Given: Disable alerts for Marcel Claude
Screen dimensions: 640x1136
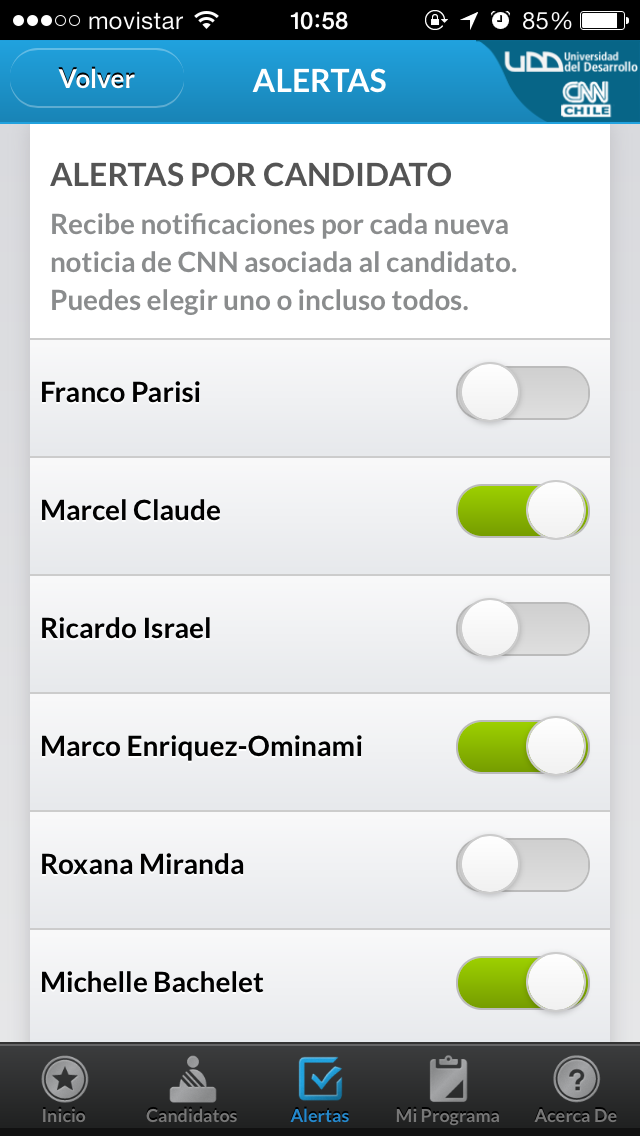Looking at the screenshot, I should pyautogui.click(x=523, y=511).
